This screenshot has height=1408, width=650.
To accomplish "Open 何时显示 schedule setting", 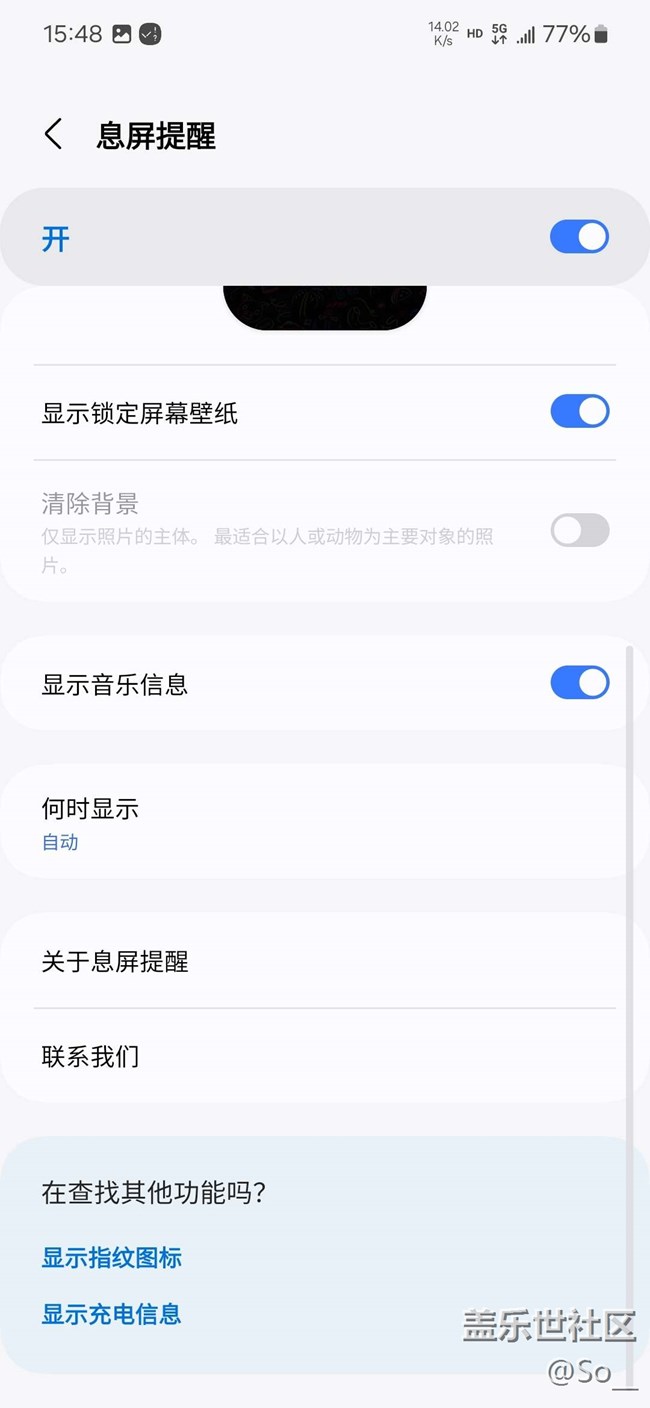I will click(x=325, y=823).
